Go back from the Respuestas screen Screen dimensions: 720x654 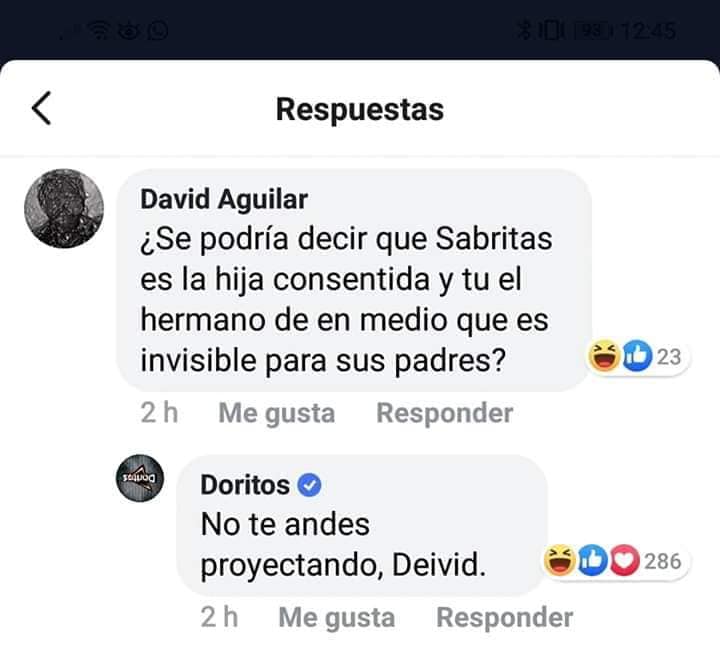[x=41, y=108]
